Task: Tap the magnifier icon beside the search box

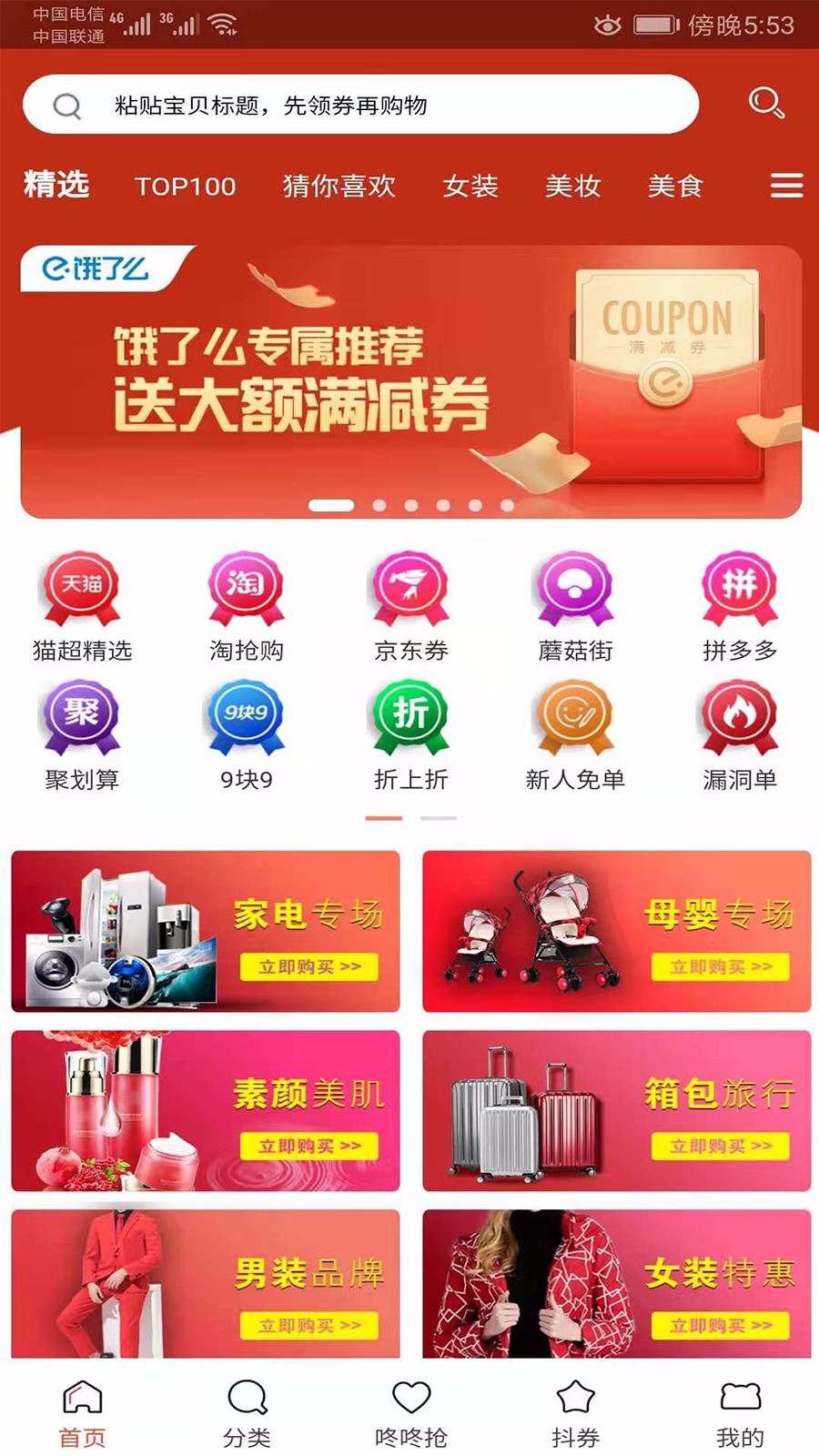Action: [x=765, y=103]
